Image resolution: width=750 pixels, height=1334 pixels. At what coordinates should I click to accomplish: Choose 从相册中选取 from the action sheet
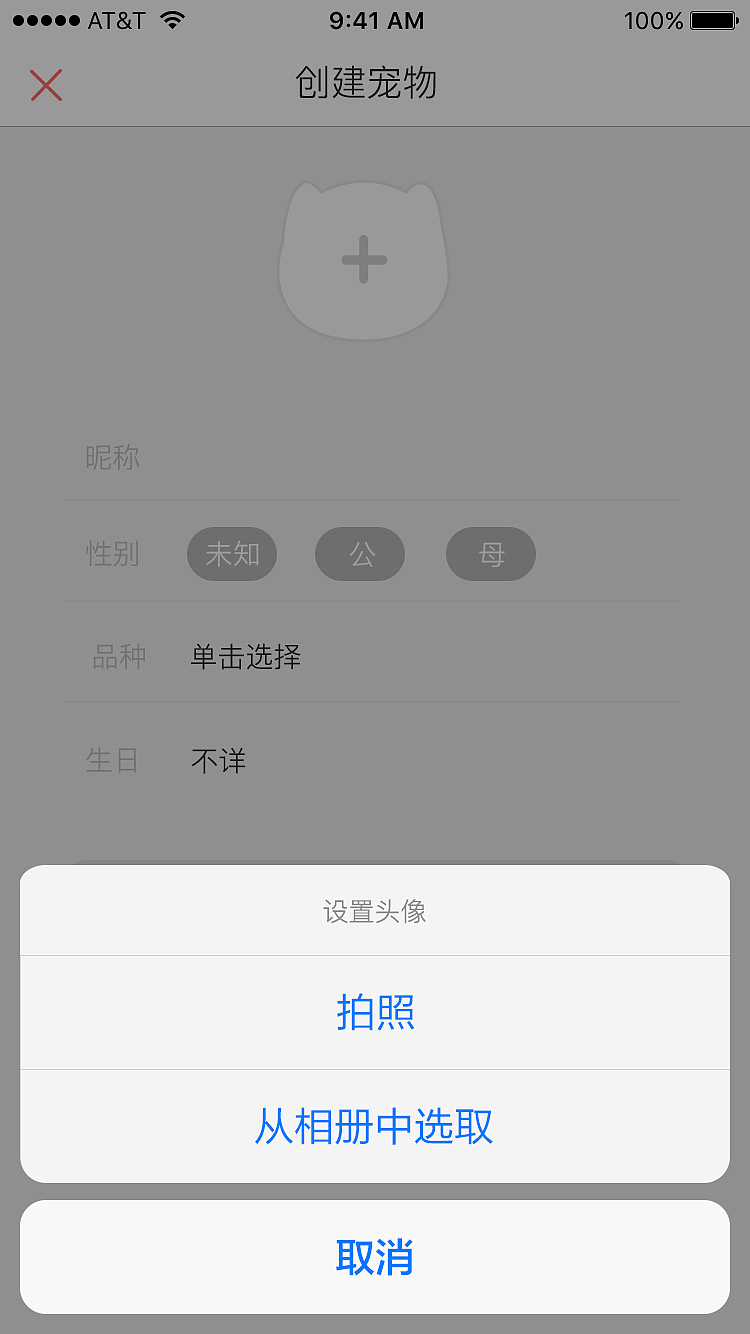tap(374, 1126)
